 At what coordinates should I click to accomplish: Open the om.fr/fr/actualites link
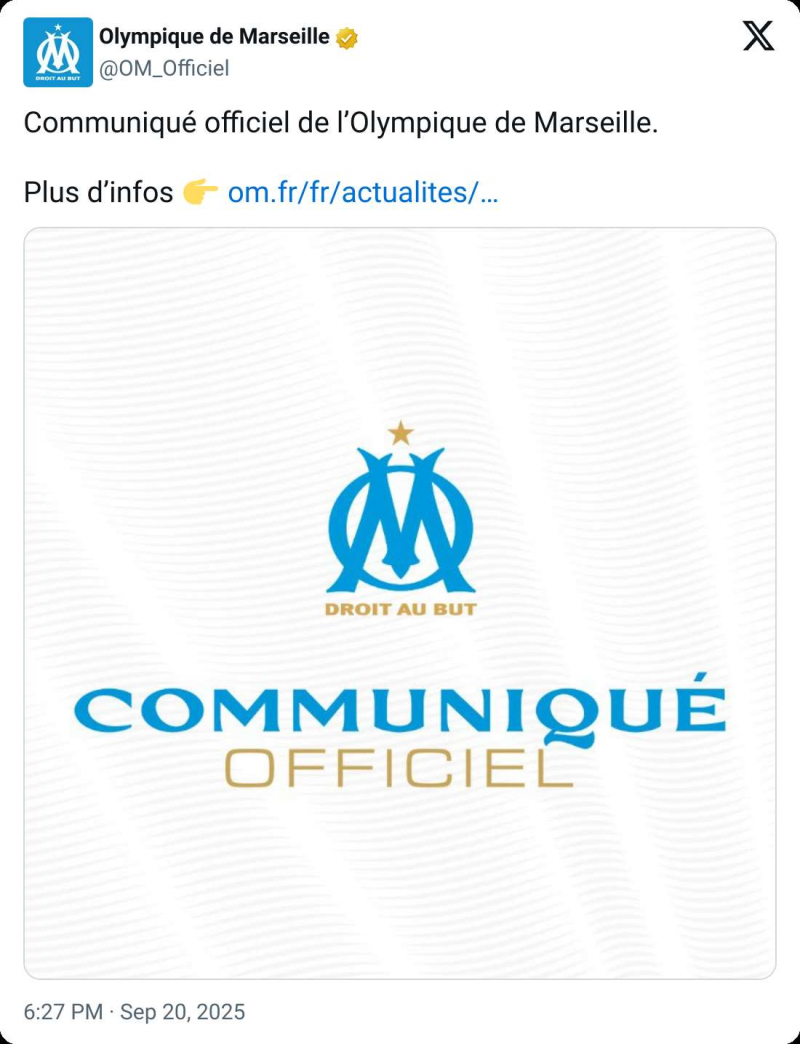pyautogui.click(x=362, y=192)
